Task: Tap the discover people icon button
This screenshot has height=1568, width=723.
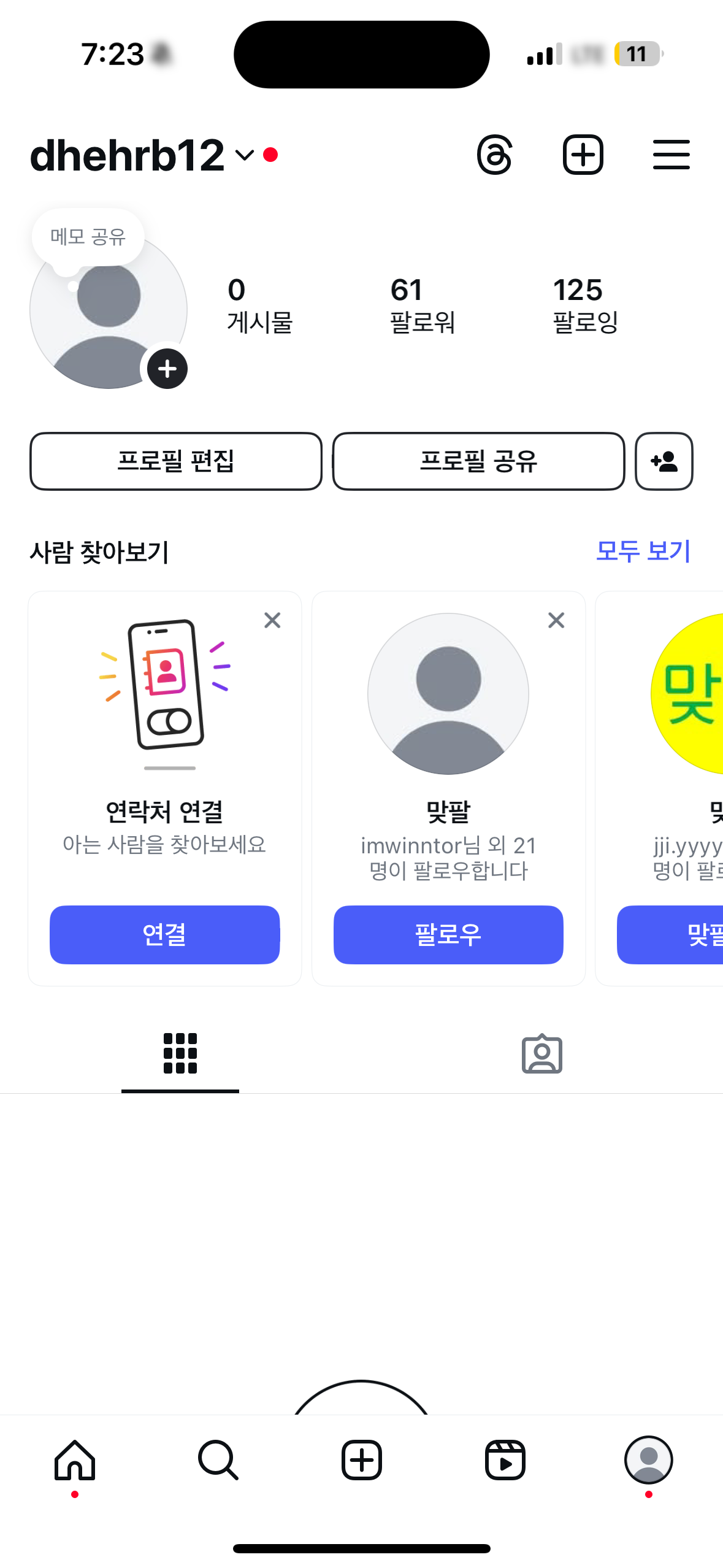Action: [664, 461]
